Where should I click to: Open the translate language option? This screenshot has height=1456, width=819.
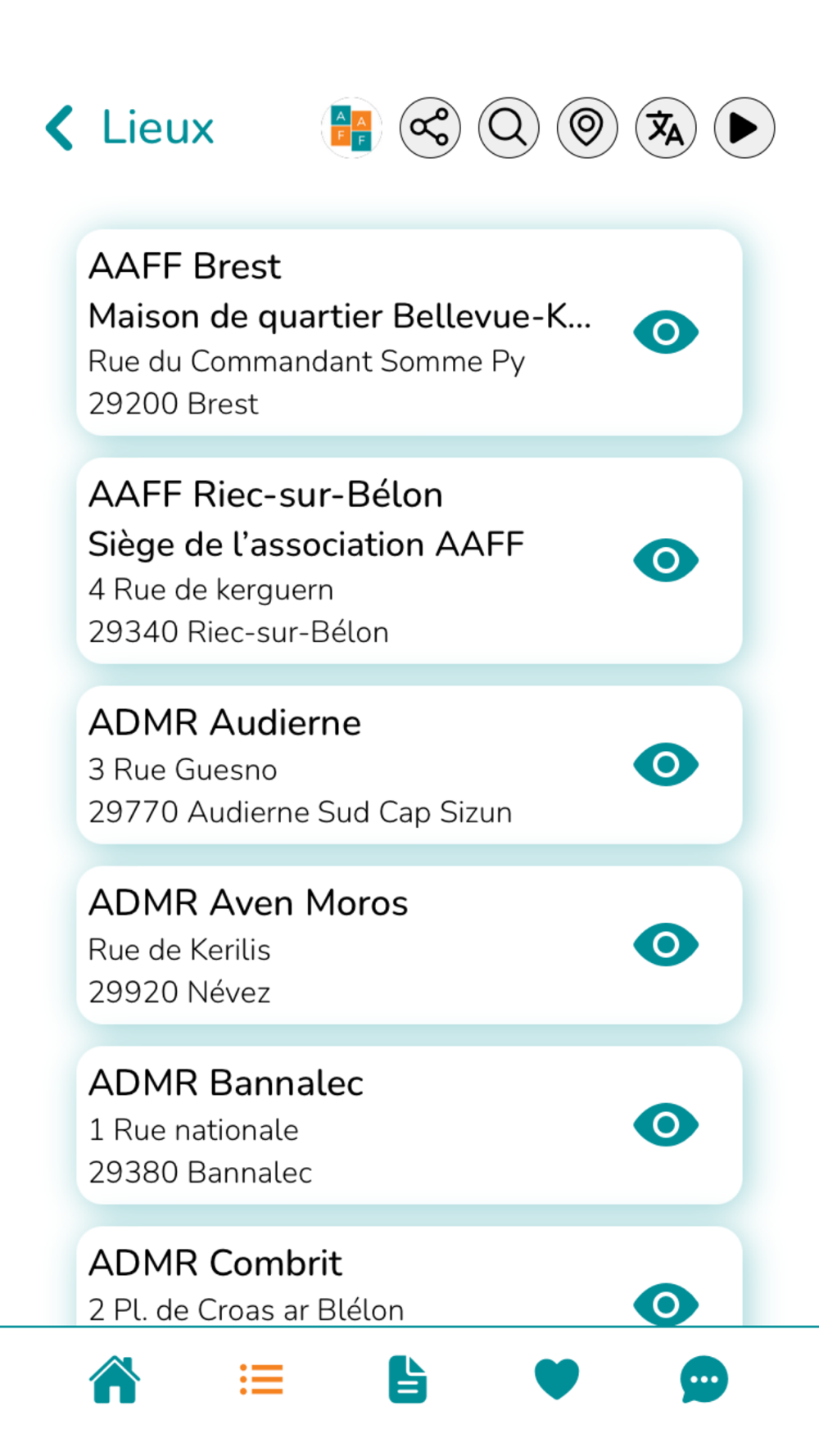click(x=666, y=128)
